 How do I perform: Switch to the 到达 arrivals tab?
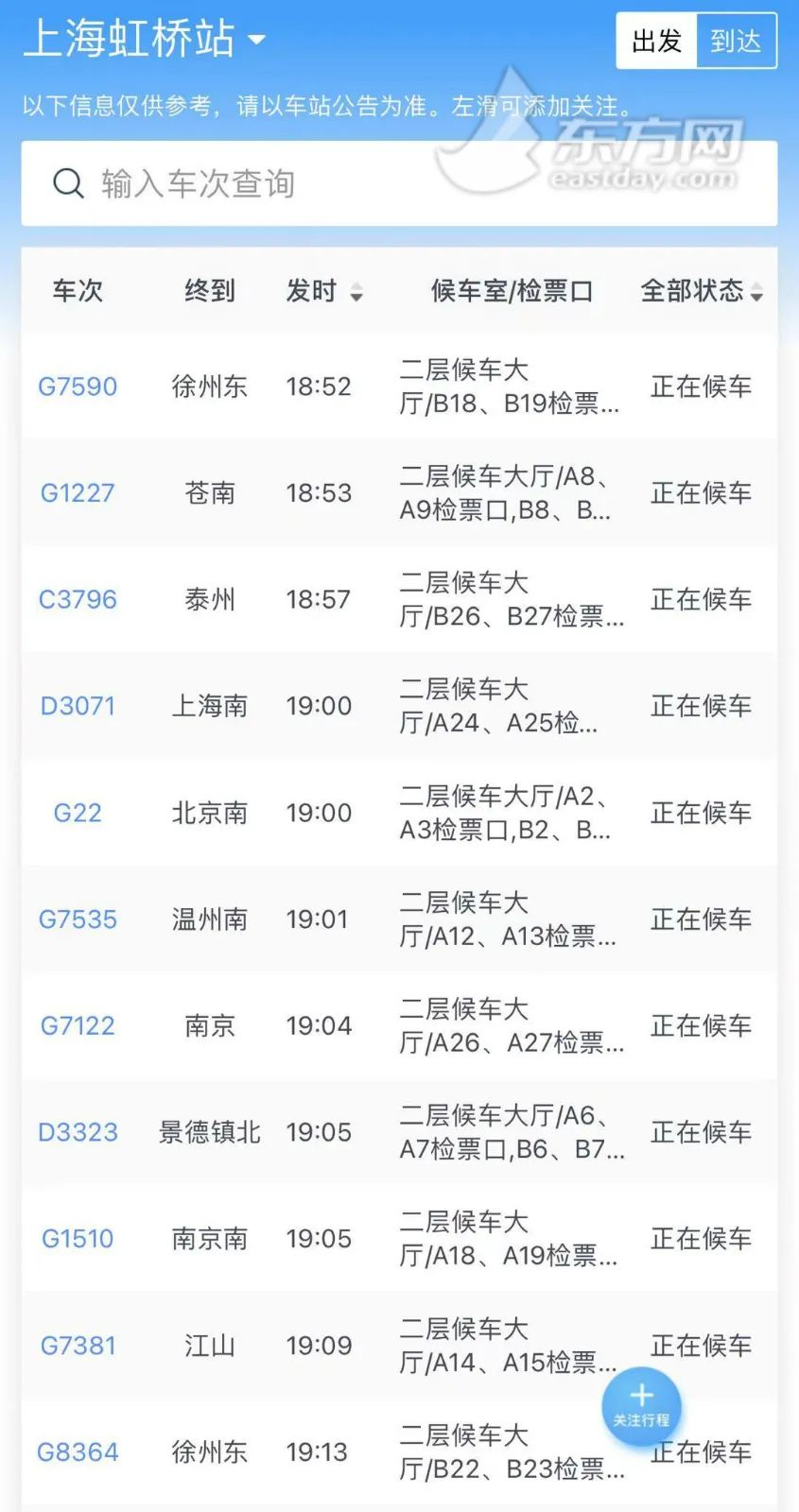click(736, 41)
